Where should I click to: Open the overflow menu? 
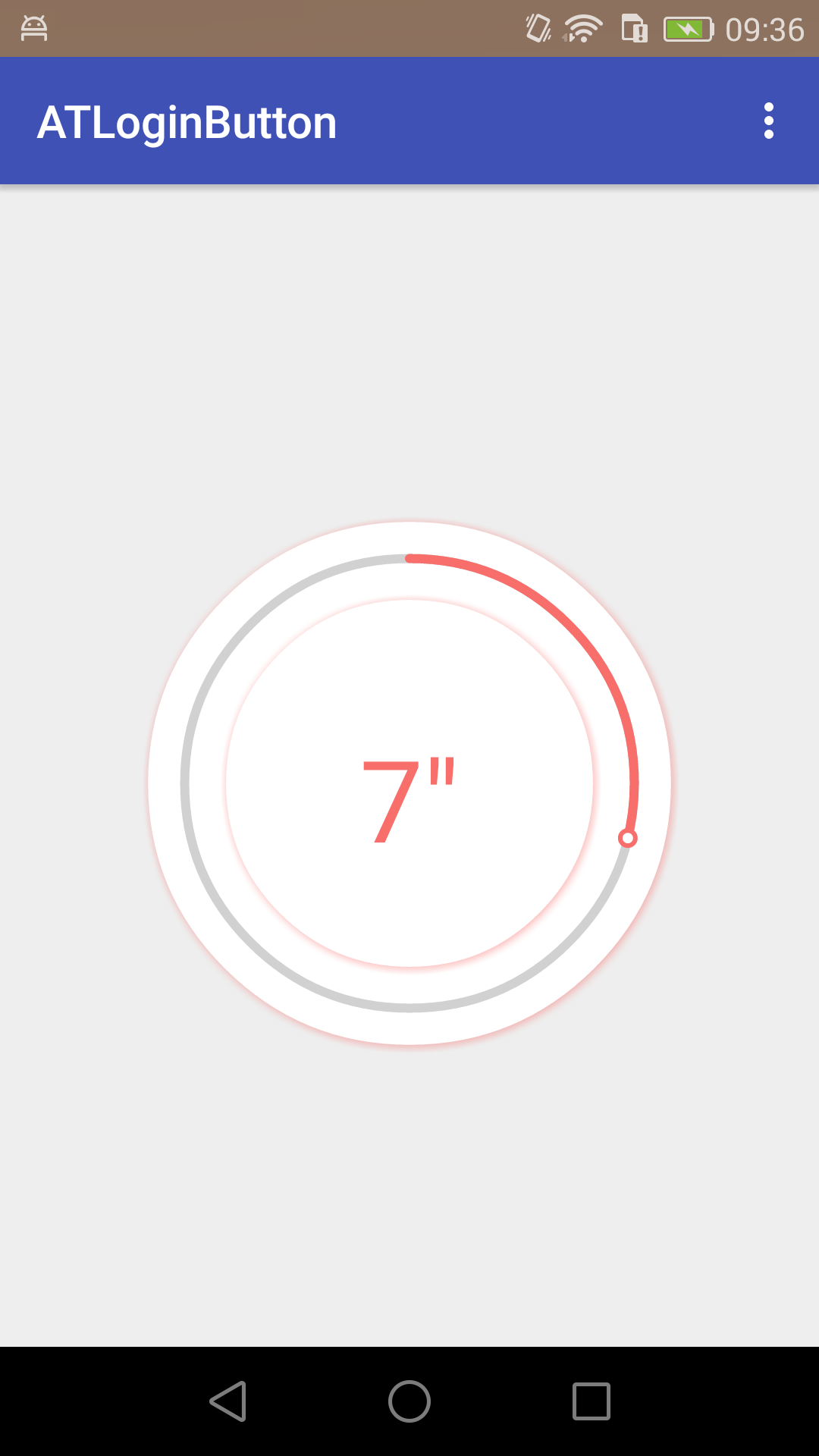(768, 121)
